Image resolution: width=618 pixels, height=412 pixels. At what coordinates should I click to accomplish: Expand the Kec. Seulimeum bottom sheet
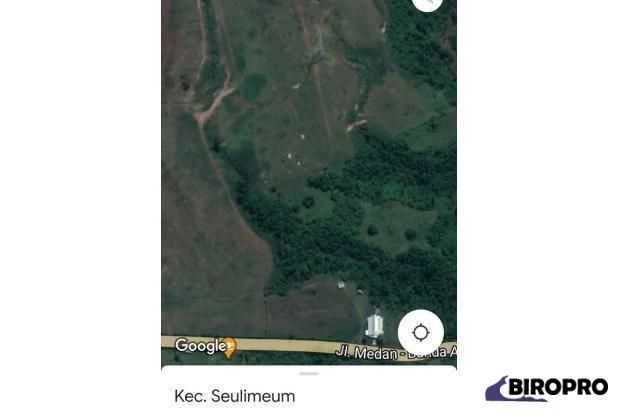pos(309,374)
